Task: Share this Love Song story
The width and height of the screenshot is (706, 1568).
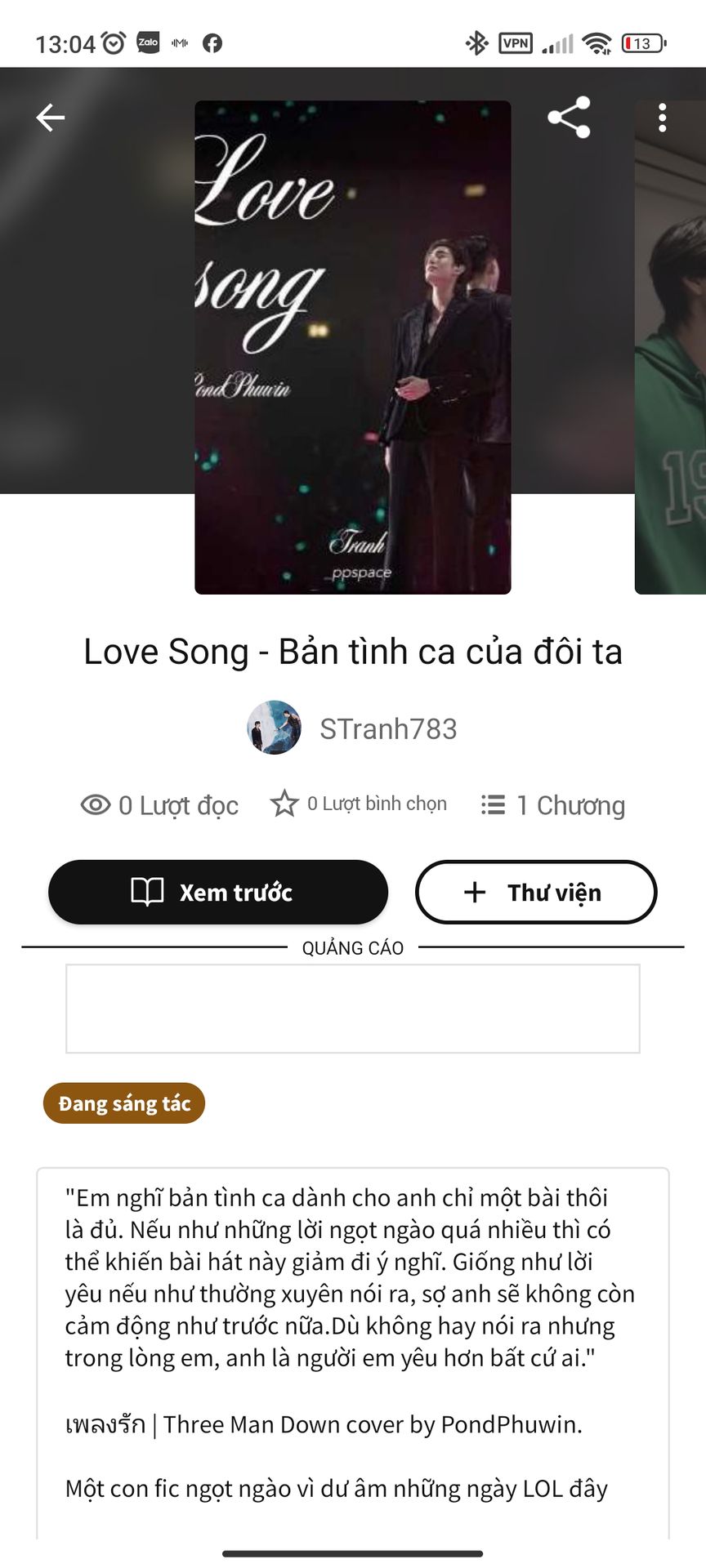Action: pyautogui.click(x=569, y=118)
